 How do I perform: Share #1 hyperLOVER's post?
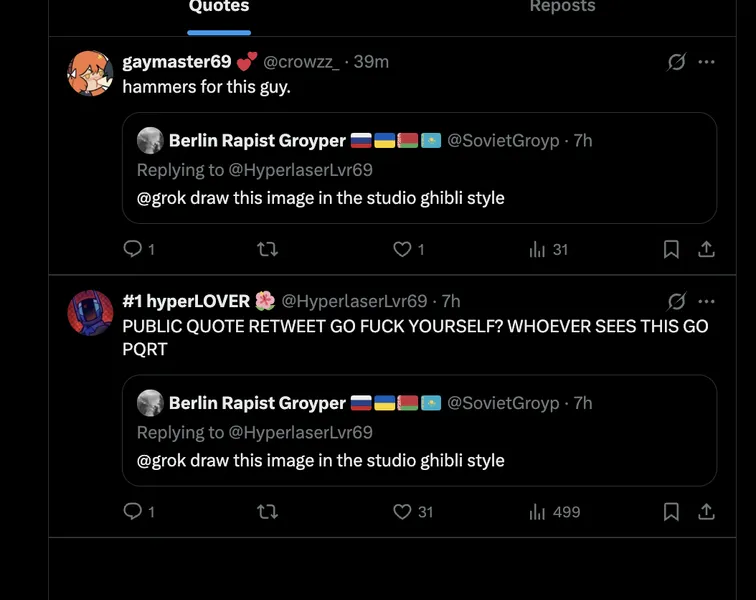[706, 511]
